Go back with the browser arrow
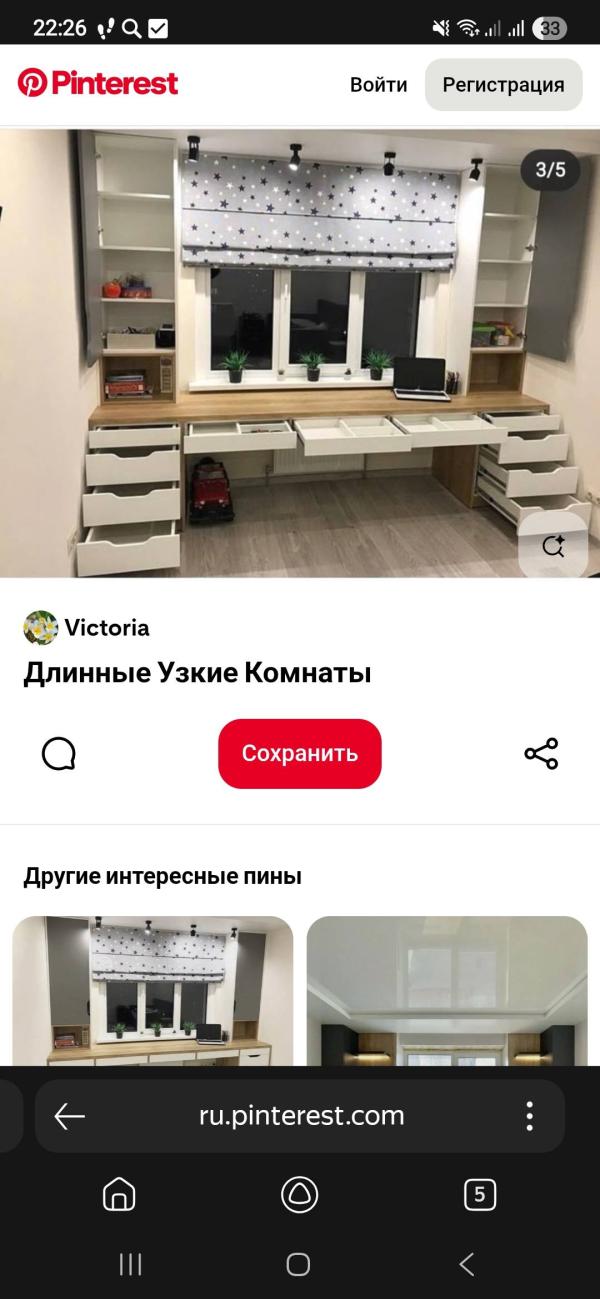Viewport: 600px width, 1299px height. (x=69, y=1116)
